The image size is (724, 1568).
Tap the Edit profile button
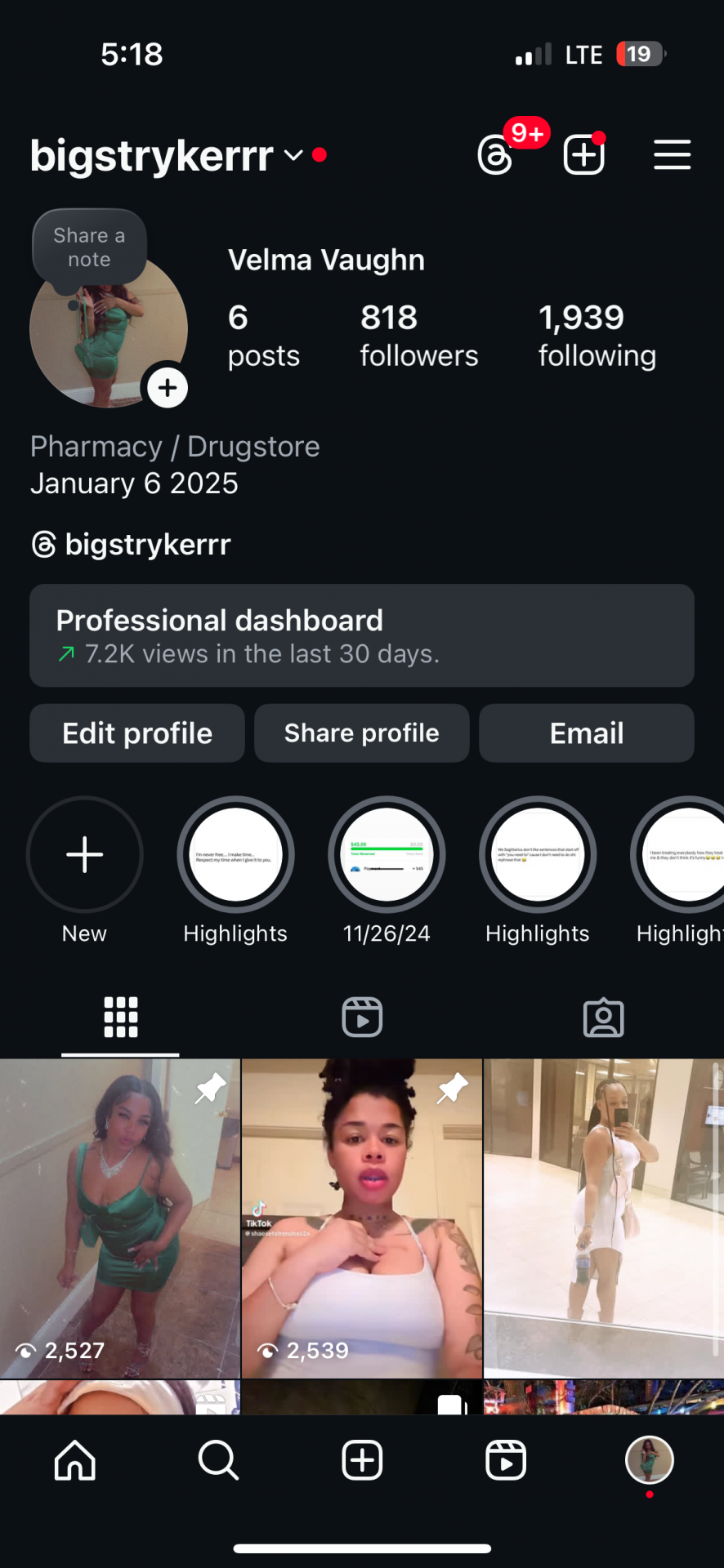tap(137, 733)
